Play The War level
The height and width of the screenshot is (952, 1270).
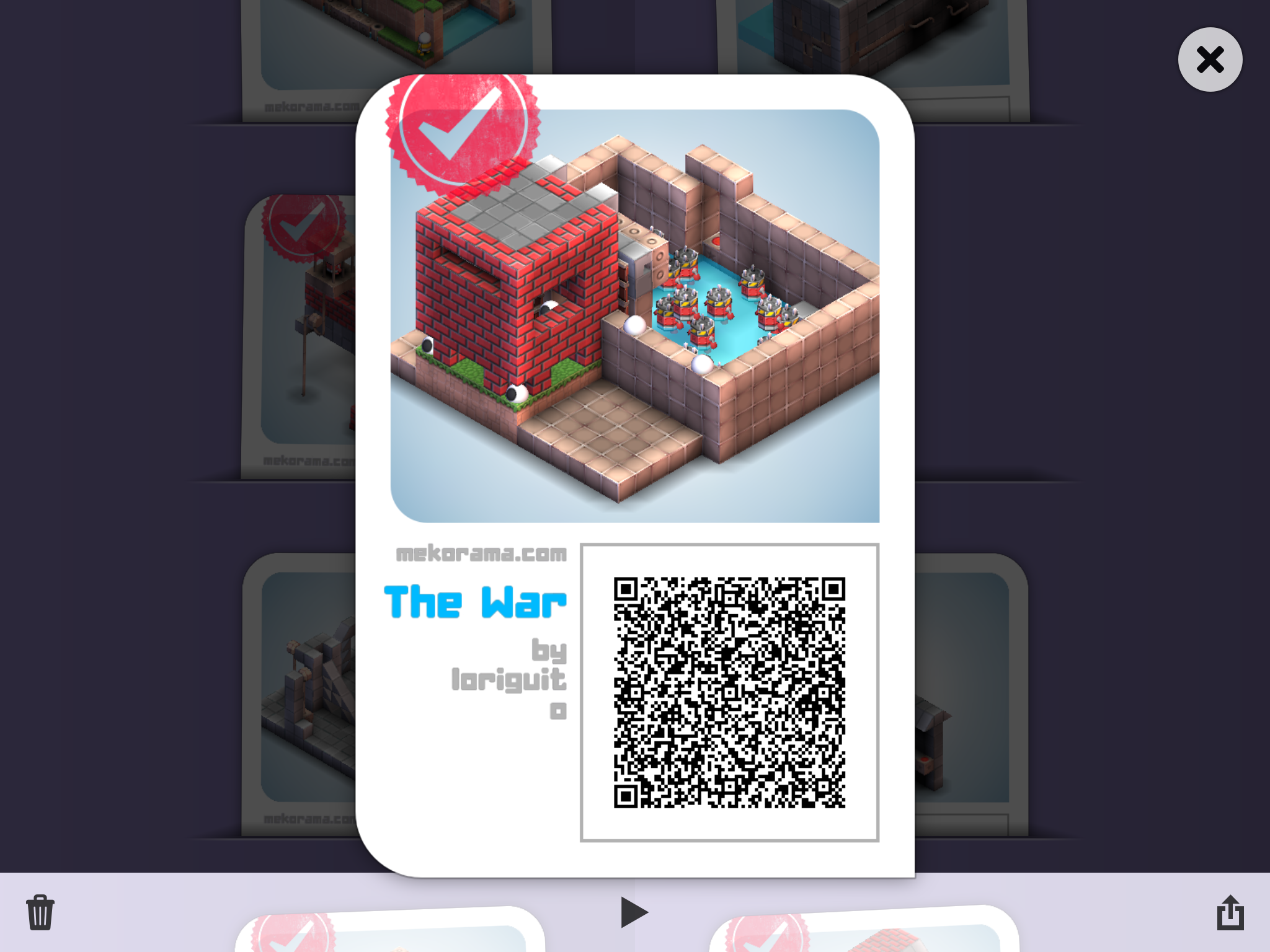(634, 912)
